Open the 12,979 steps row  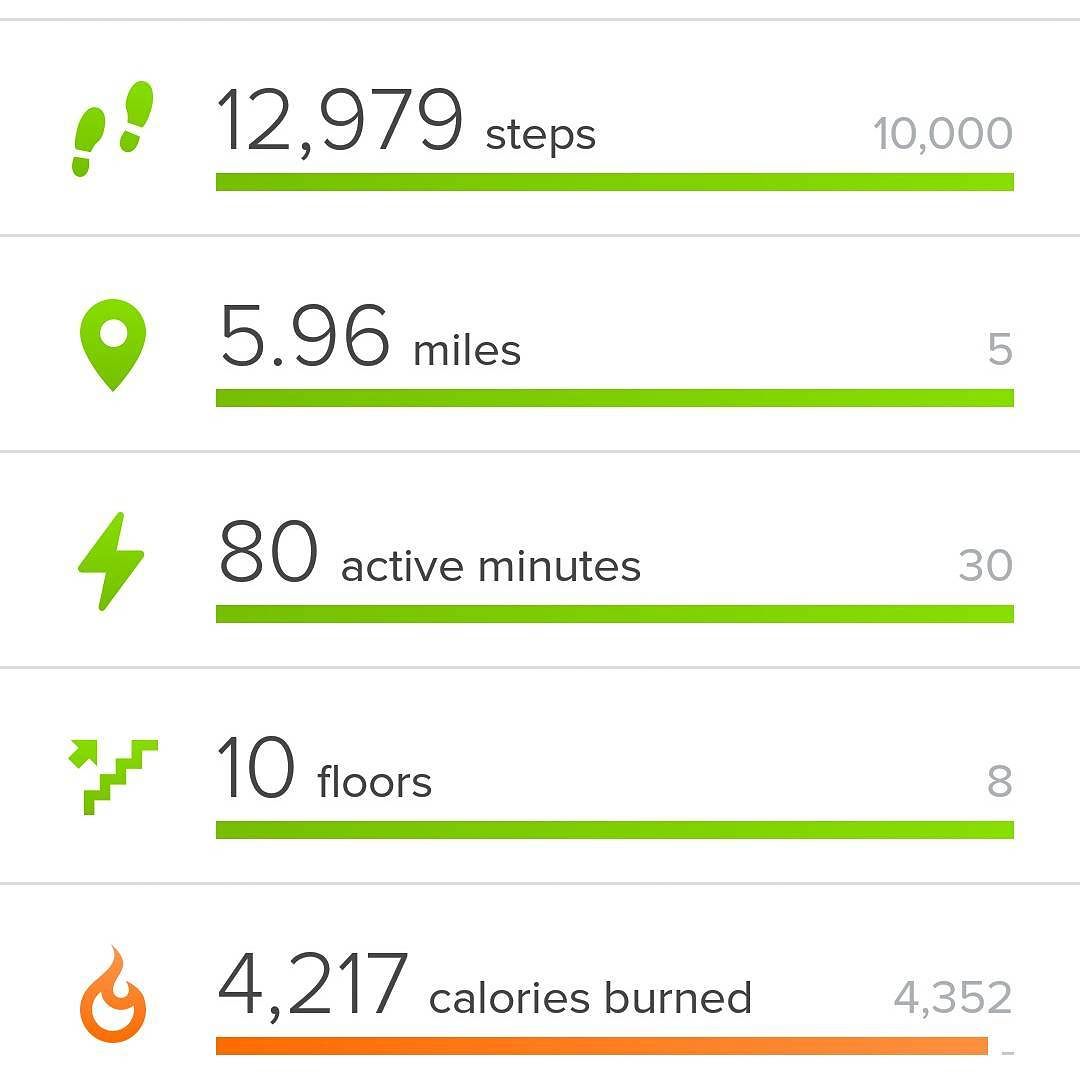tap(540, 128)
